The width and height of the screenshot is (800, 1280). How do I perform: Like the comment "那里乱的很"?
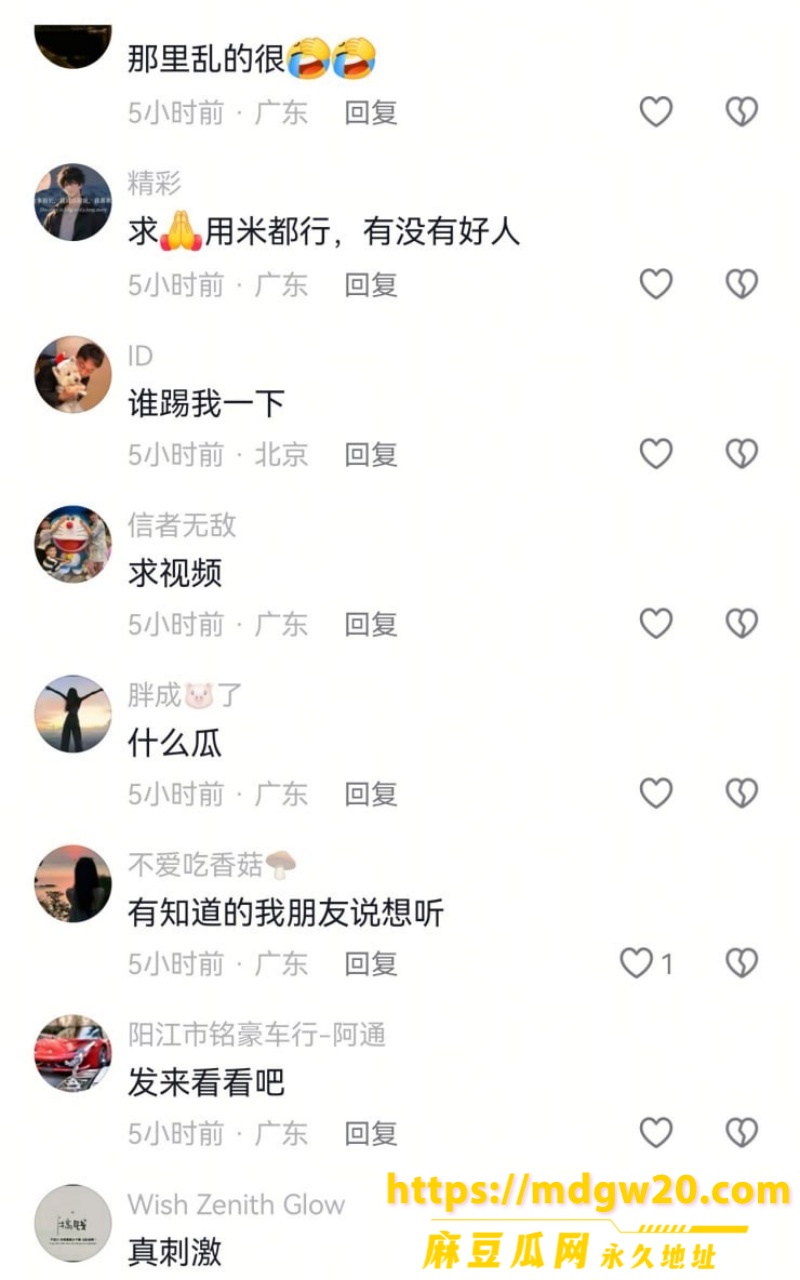coord(656,112)
